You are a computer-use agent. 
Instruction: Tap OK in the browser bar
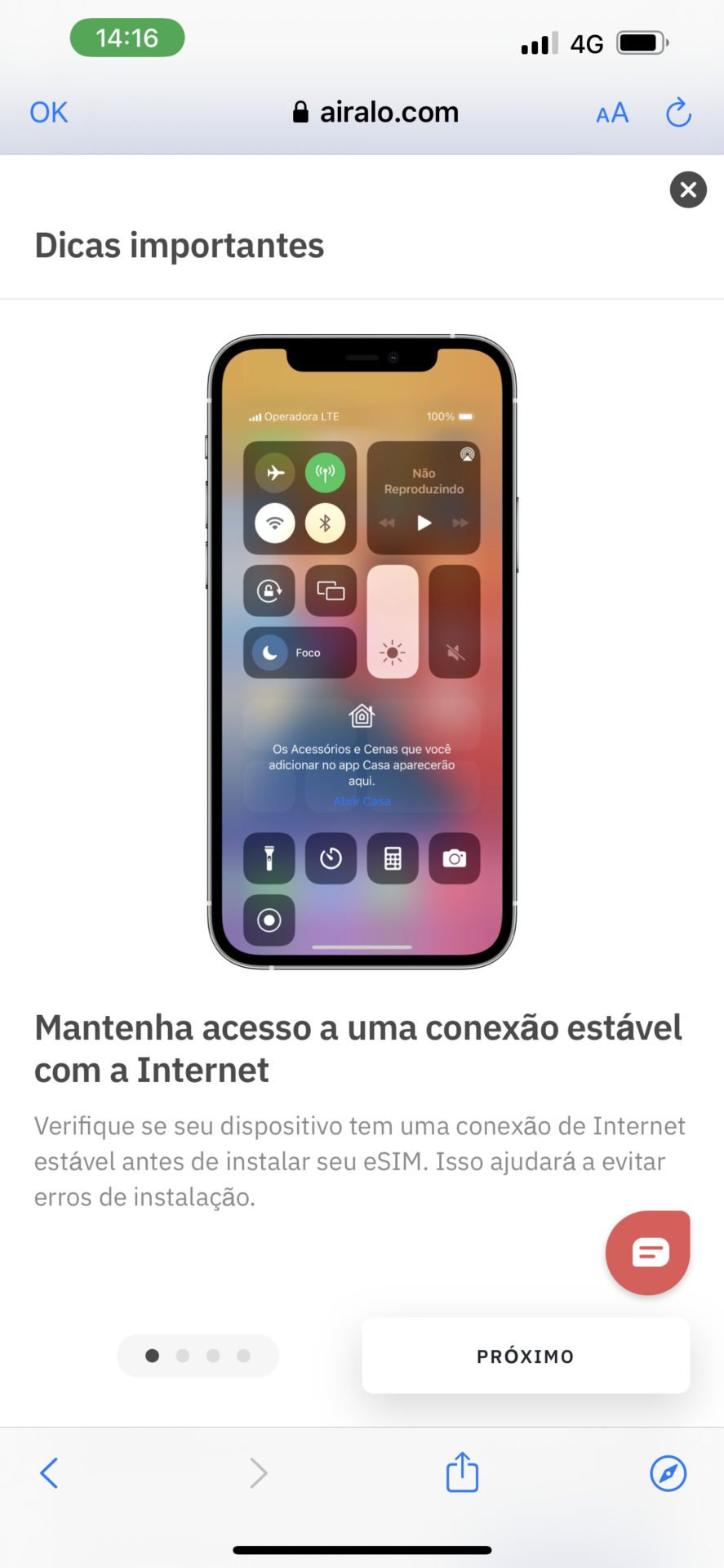coord(49,113)
